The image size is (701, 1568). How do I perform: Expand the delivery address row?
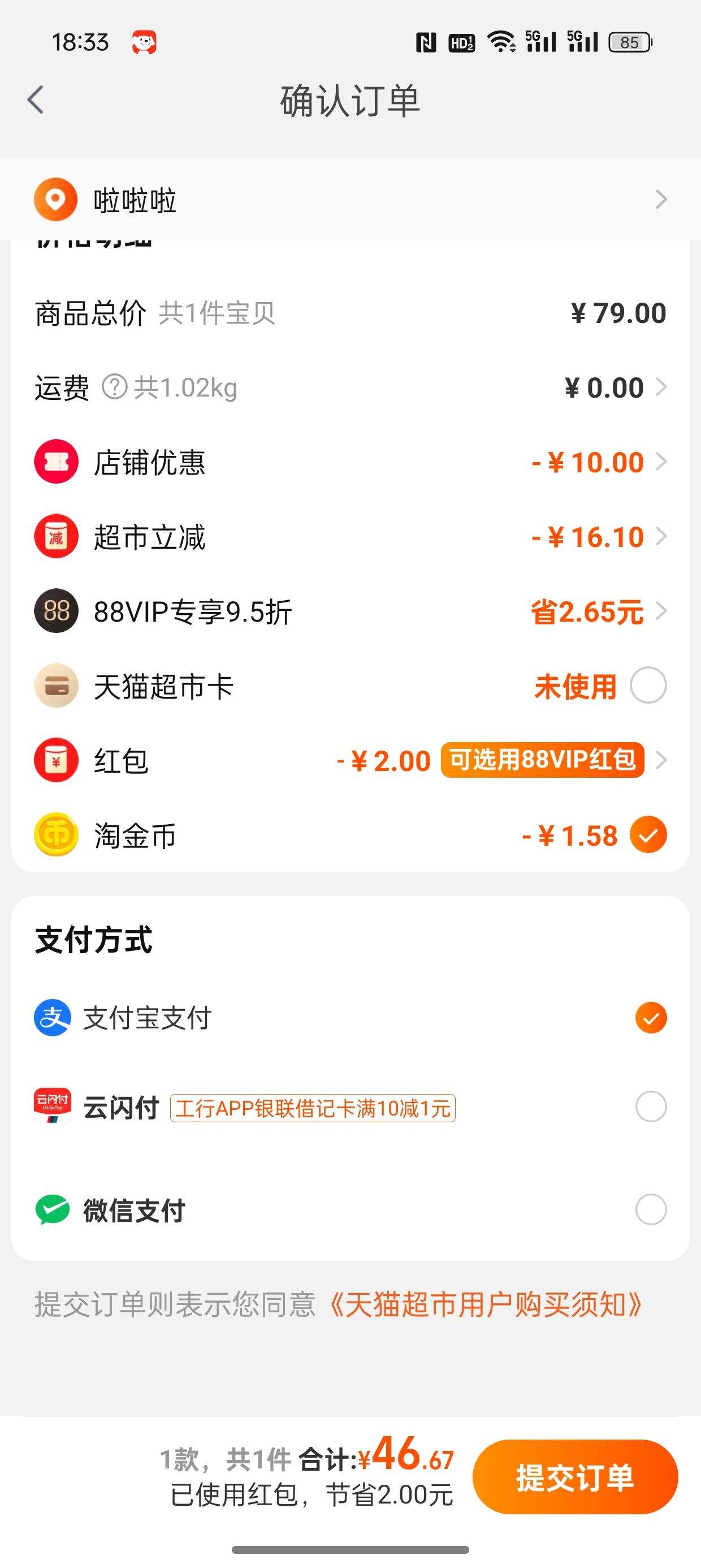click(x=661, y=199)
